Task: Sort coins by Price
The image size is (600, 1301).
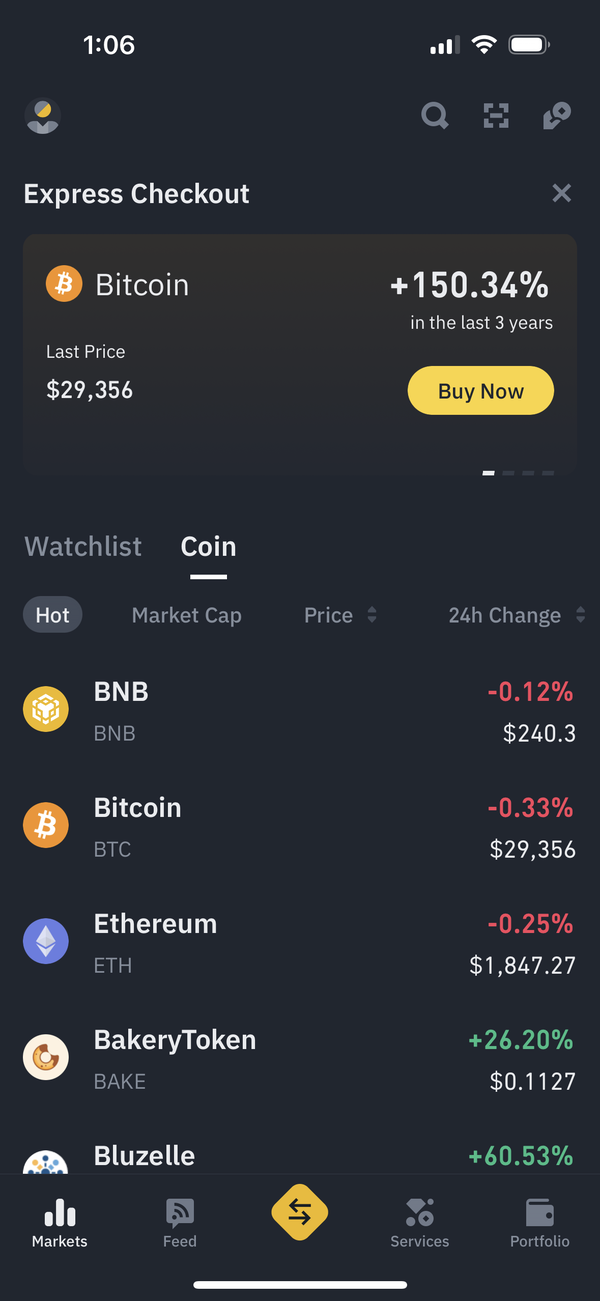Action: pyautogui.click(x=340, y=615)
